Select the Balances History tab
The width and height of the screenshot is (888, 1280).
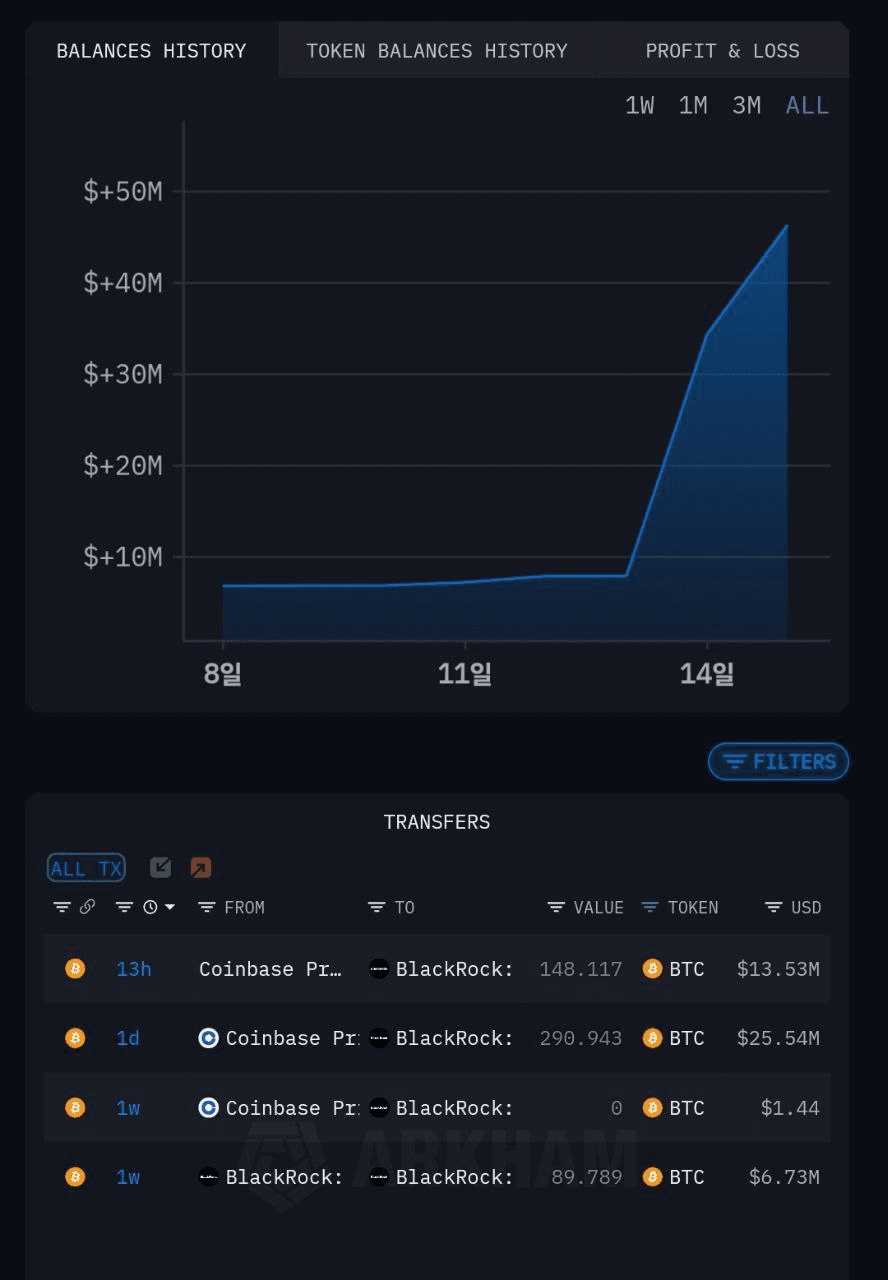pyautogui.click(x=151, y=51)
